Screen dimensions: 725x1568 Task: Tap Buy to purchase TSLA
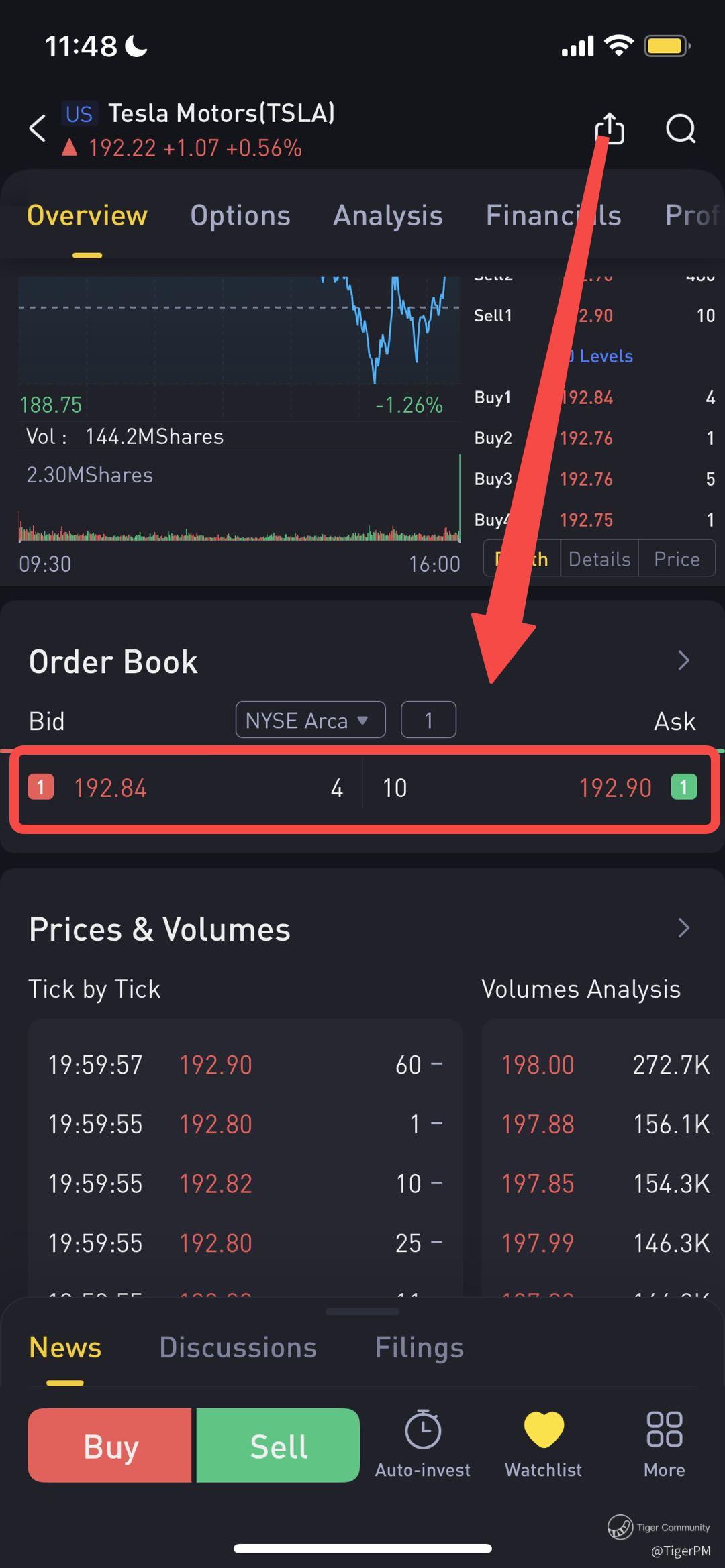point(110,1445)
